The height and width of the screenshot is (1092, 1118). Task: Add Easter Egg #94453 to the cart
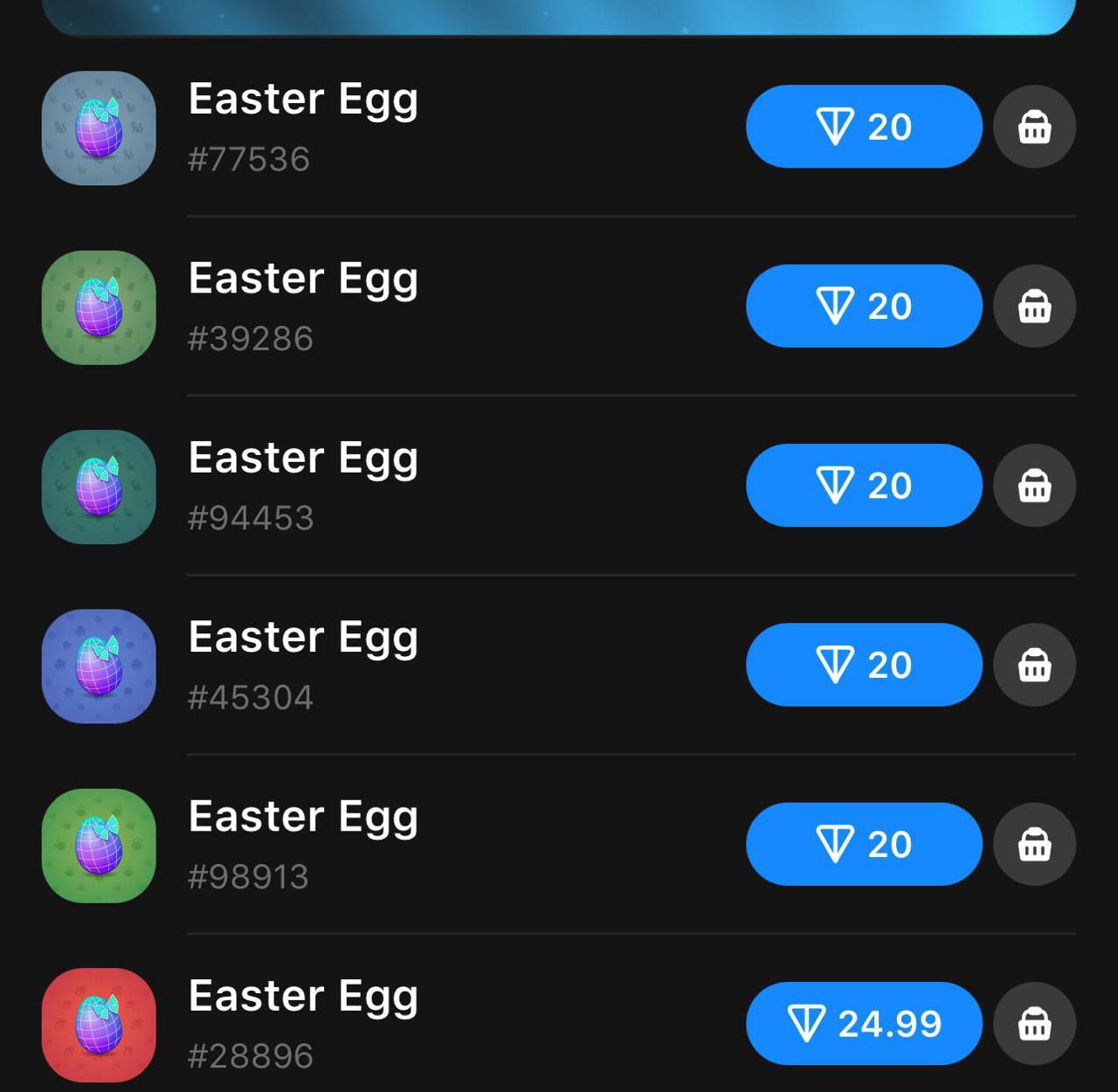[x=1034, y=485]
